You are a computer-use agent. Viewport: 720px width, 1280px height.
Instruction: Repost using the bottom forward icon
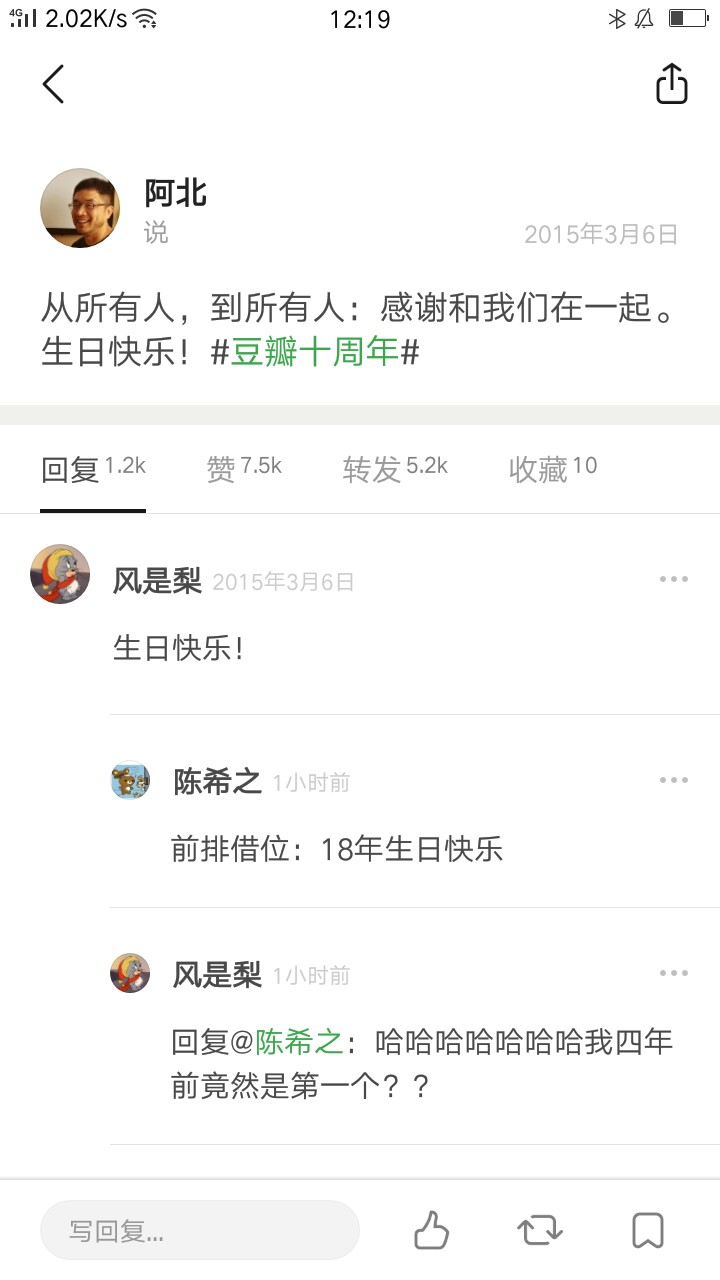coord(540,1230)
